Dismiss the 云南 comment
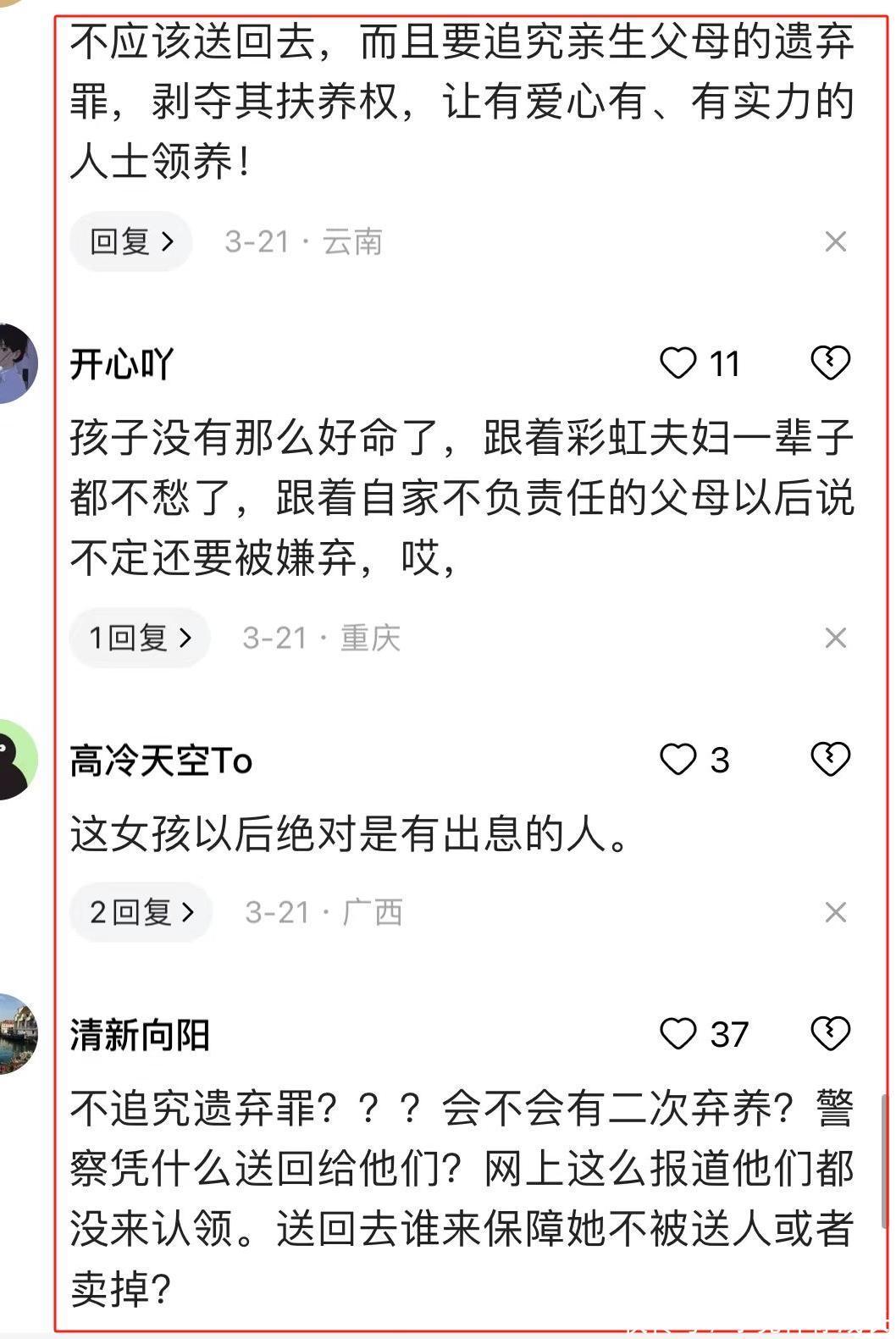Screen dimensions: 896x1339 pyautogui.click(x=835, y=242)
